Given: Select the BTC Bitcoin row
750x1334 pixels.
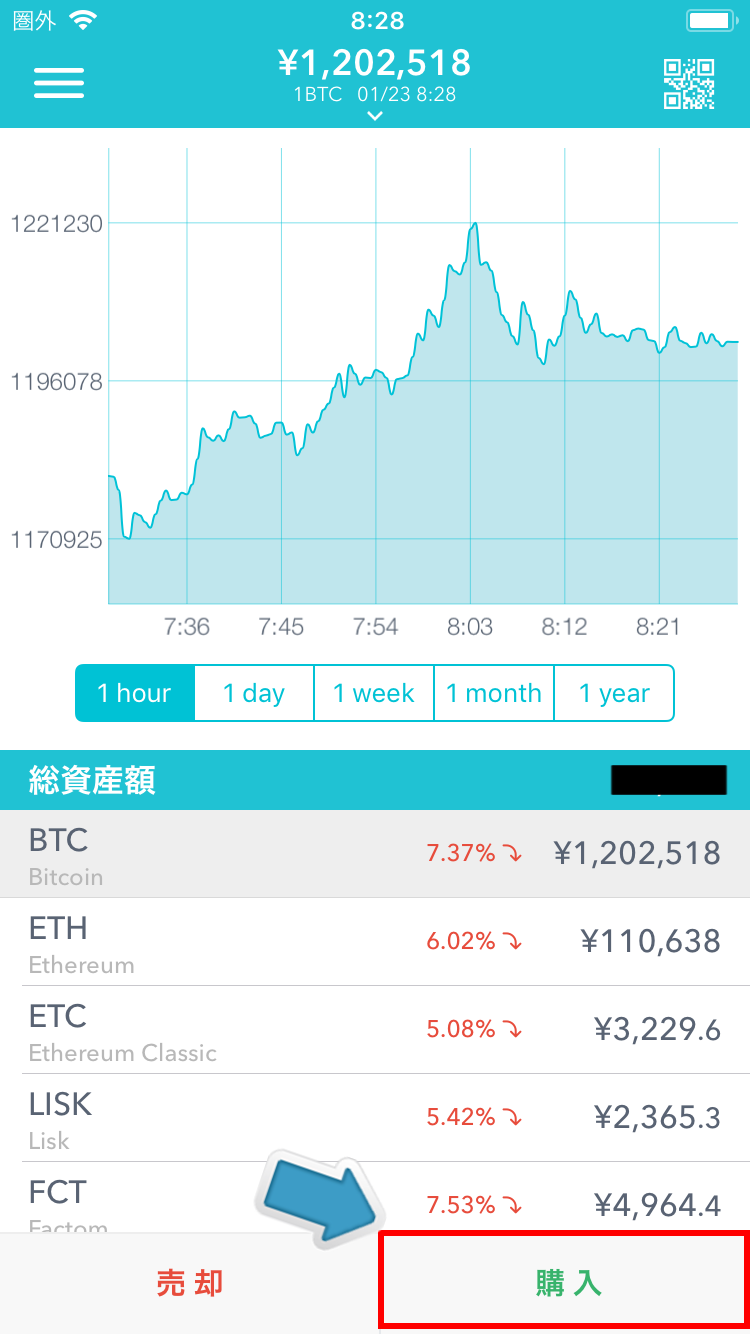Looking at the screenshot, I should (375, 854).
